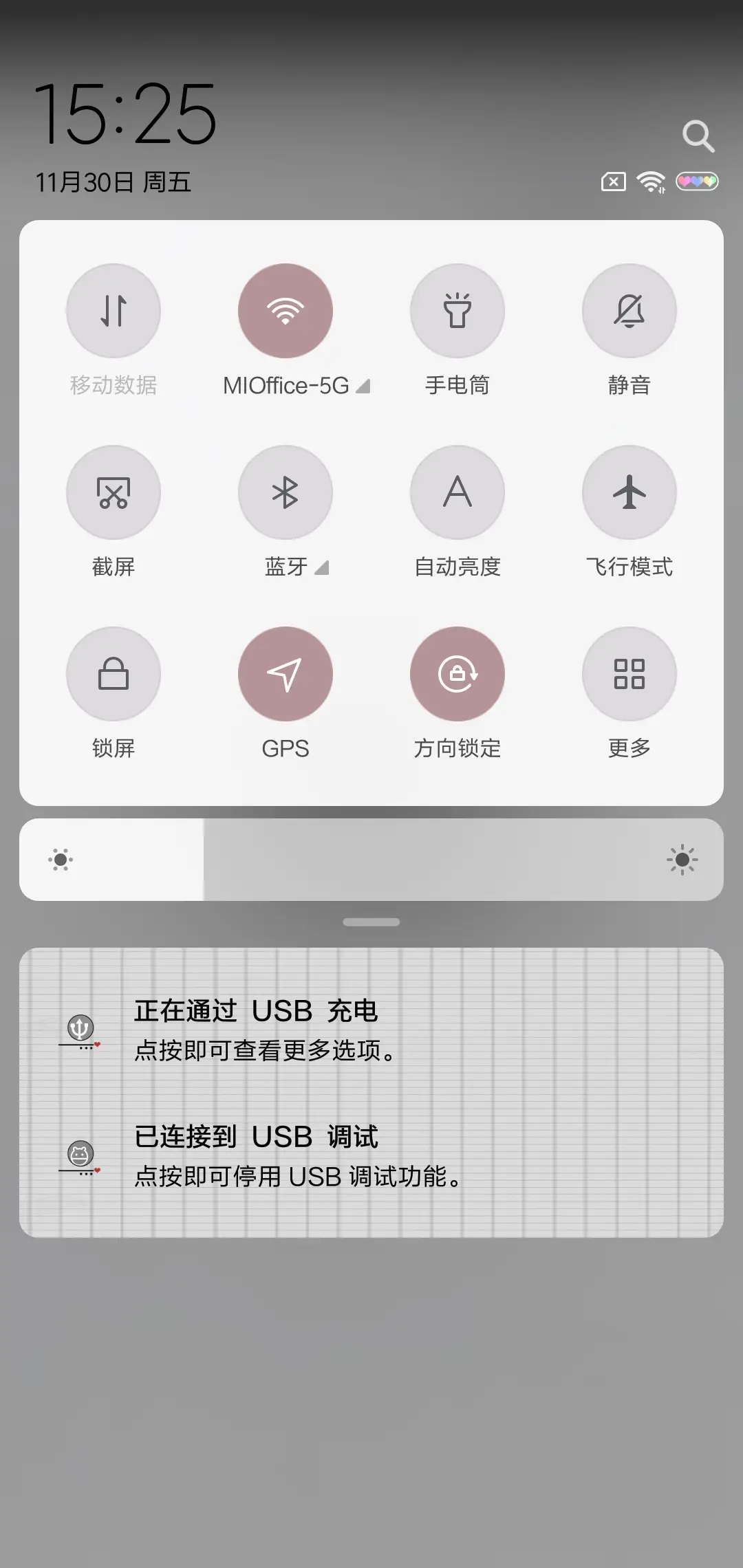The width and height of the screenshot is (743, 1568).
Task: Select the airplane mode (飞行模式) icon
Action: 629,492
